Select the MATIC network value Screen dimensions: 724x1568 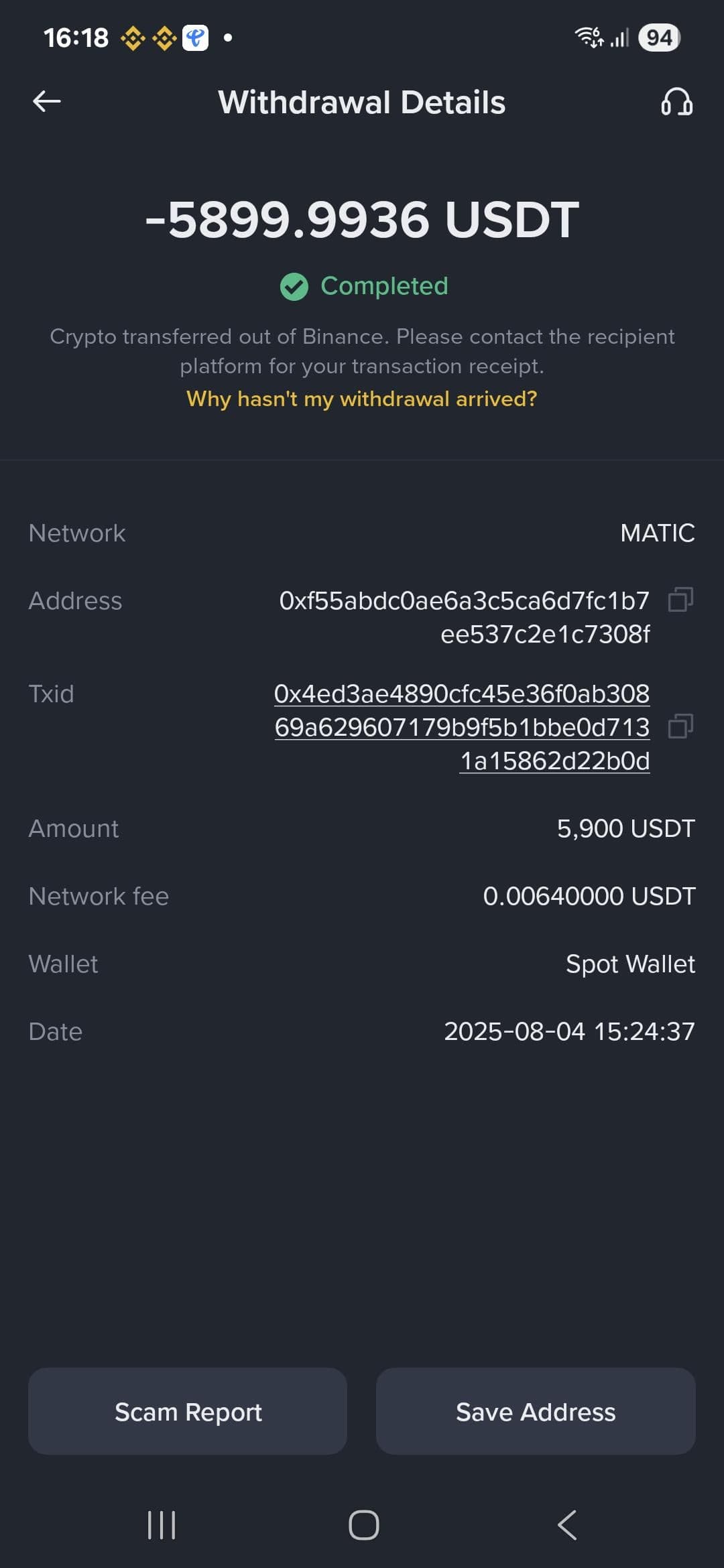[x=657, y=533]
